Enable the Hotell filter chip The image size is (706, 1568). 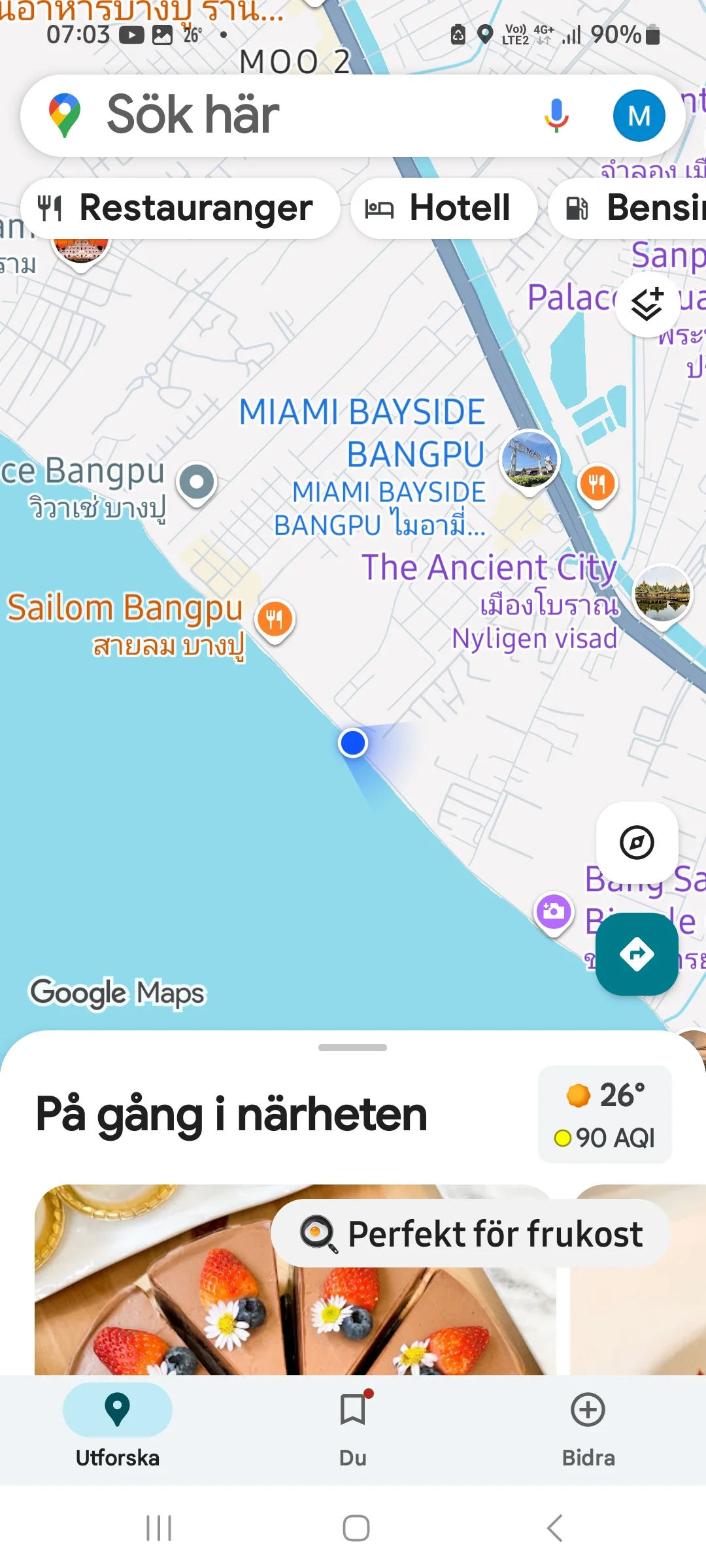click(444, 208)
